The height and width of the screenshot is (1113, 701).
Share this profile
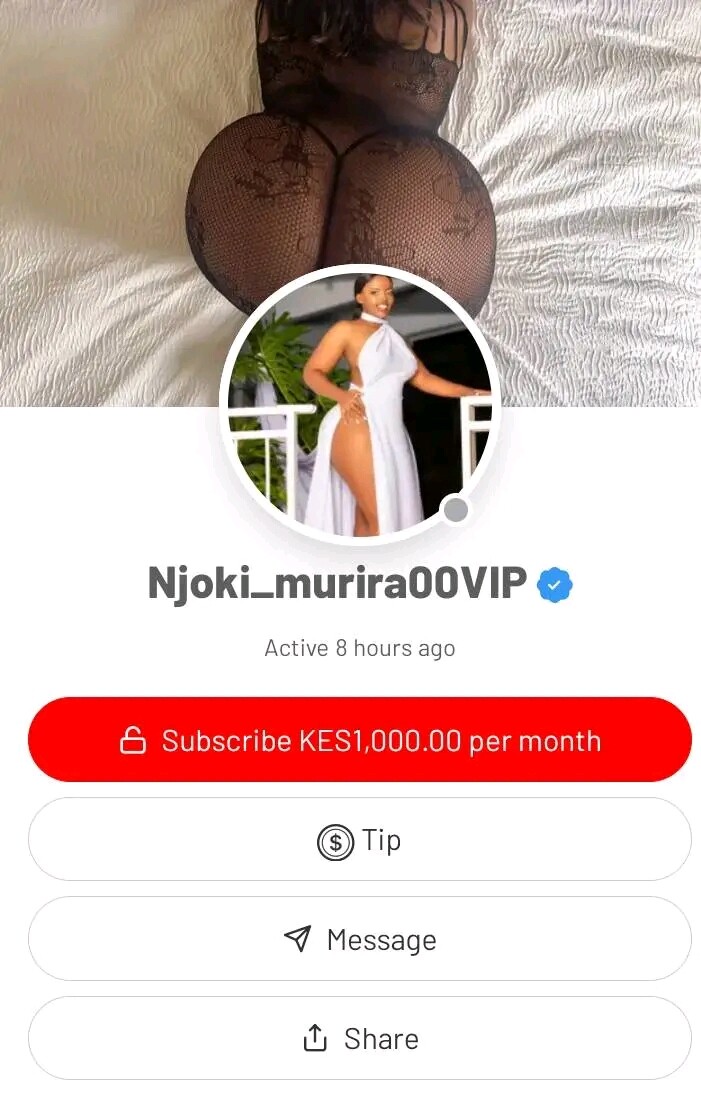click(x=360, y=1038)
